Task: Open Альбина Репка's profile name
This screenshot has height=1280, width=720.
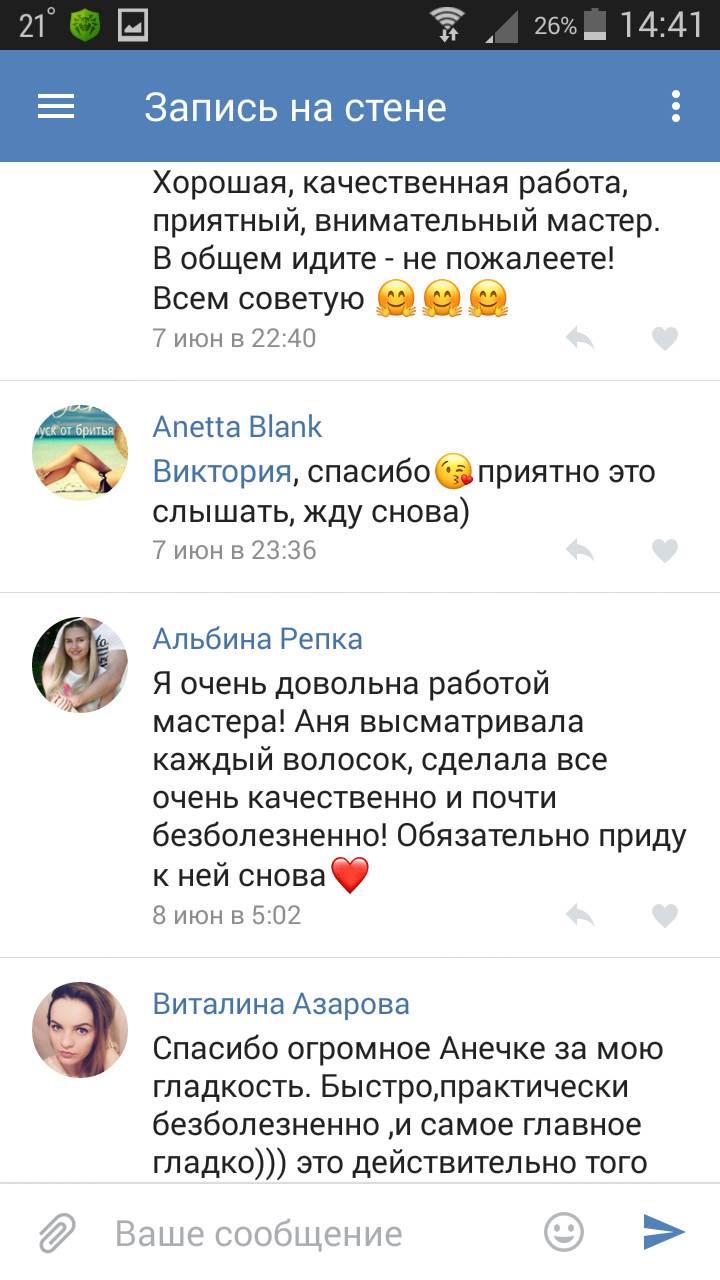Action: (x=257, y=639)
